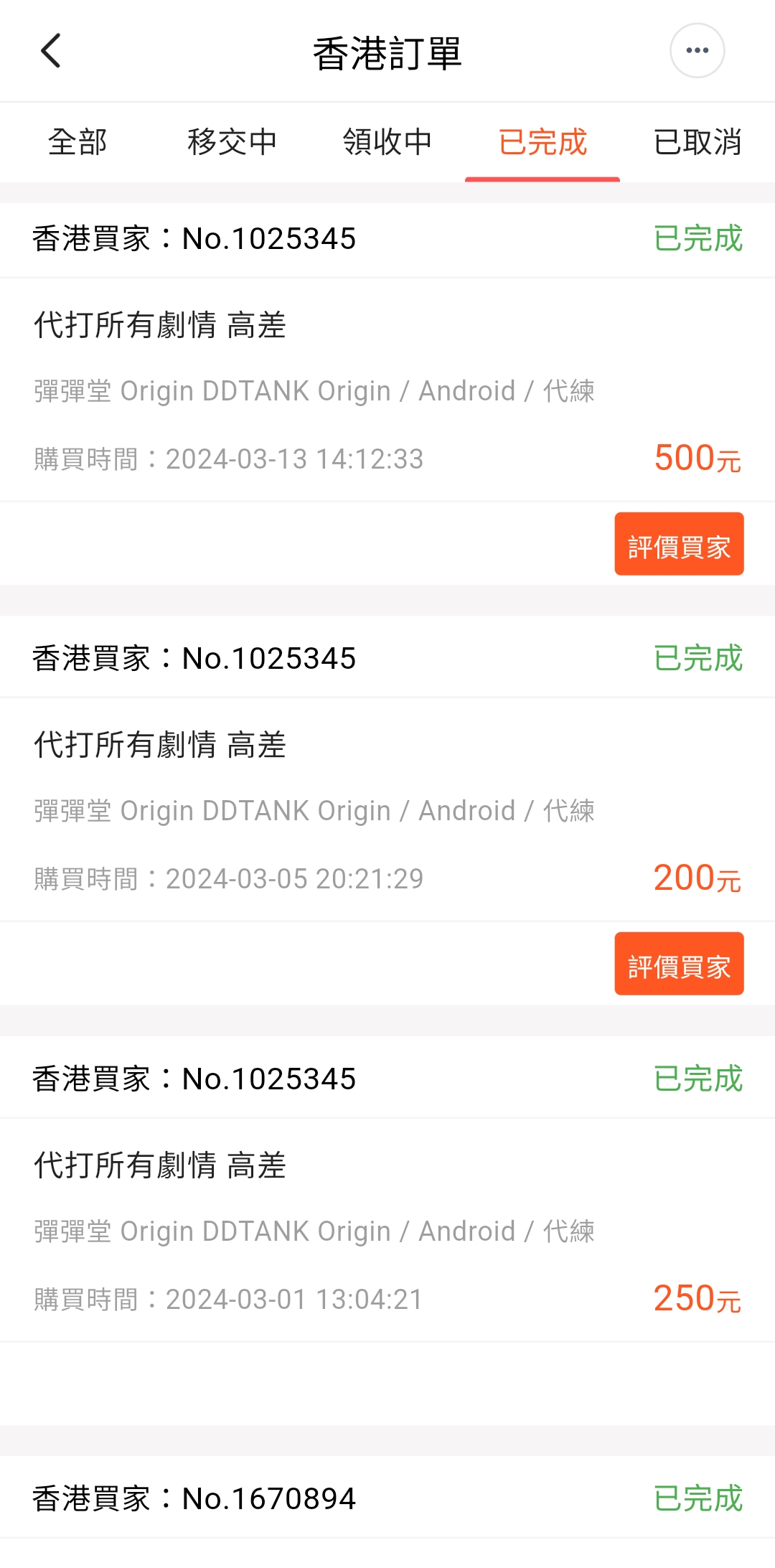
Task: Switch to the 移交中 tab
Action: [x=232, y=142]
